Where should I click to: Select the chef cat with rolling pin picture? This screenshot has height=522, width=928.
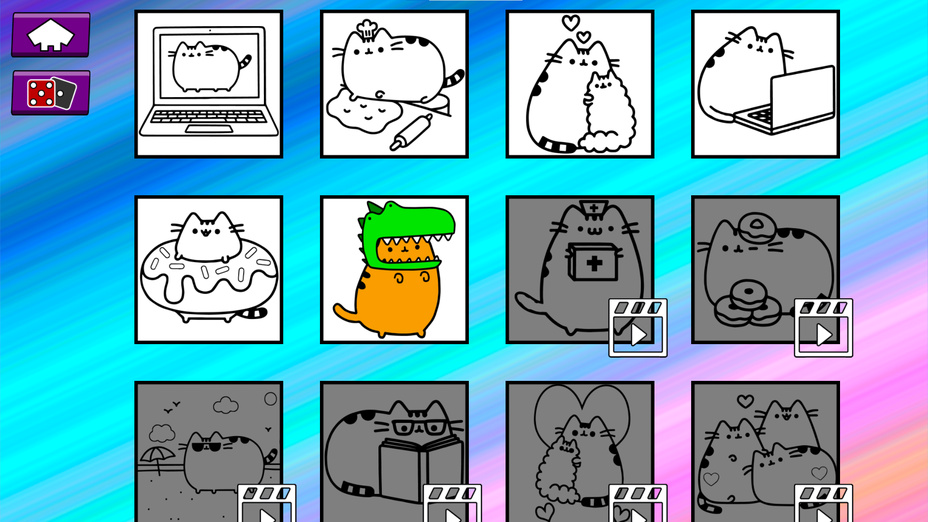pos(394,84)
